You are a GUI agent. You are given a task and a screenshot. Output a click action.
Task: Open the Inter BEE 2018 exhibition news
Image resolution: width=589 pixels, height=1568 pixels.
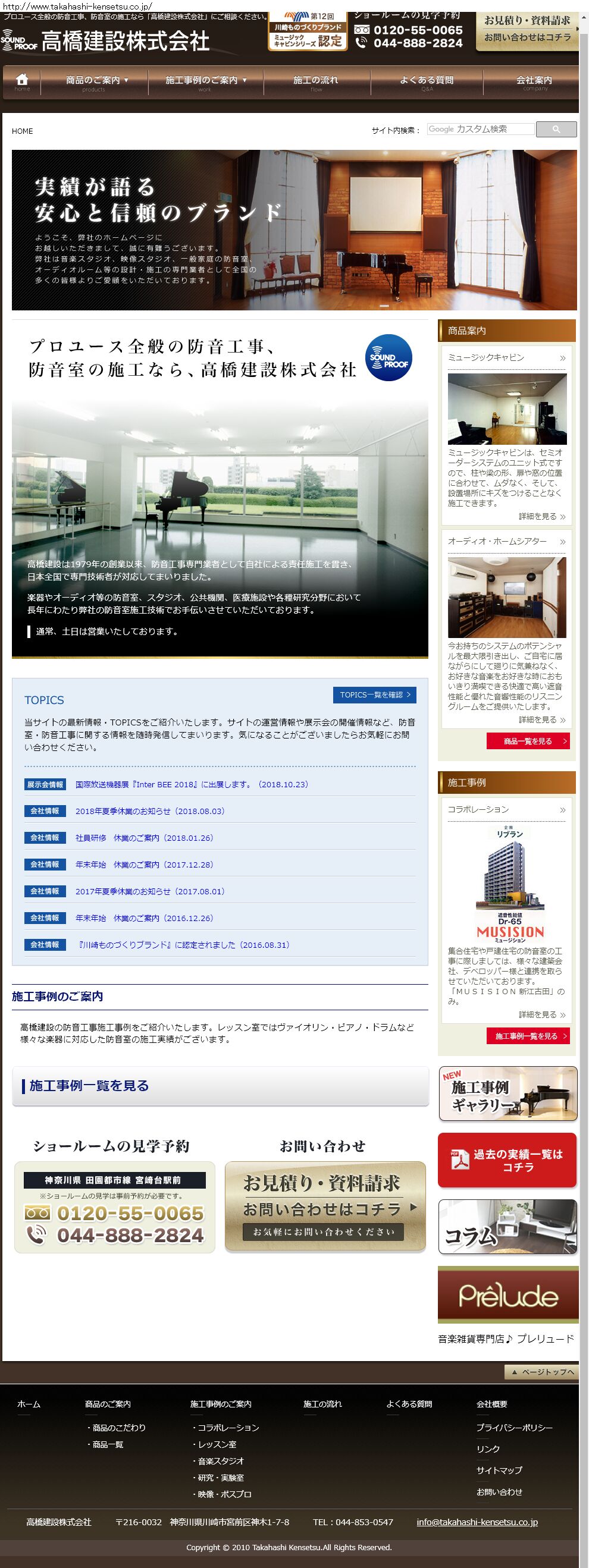click(192, 785)
